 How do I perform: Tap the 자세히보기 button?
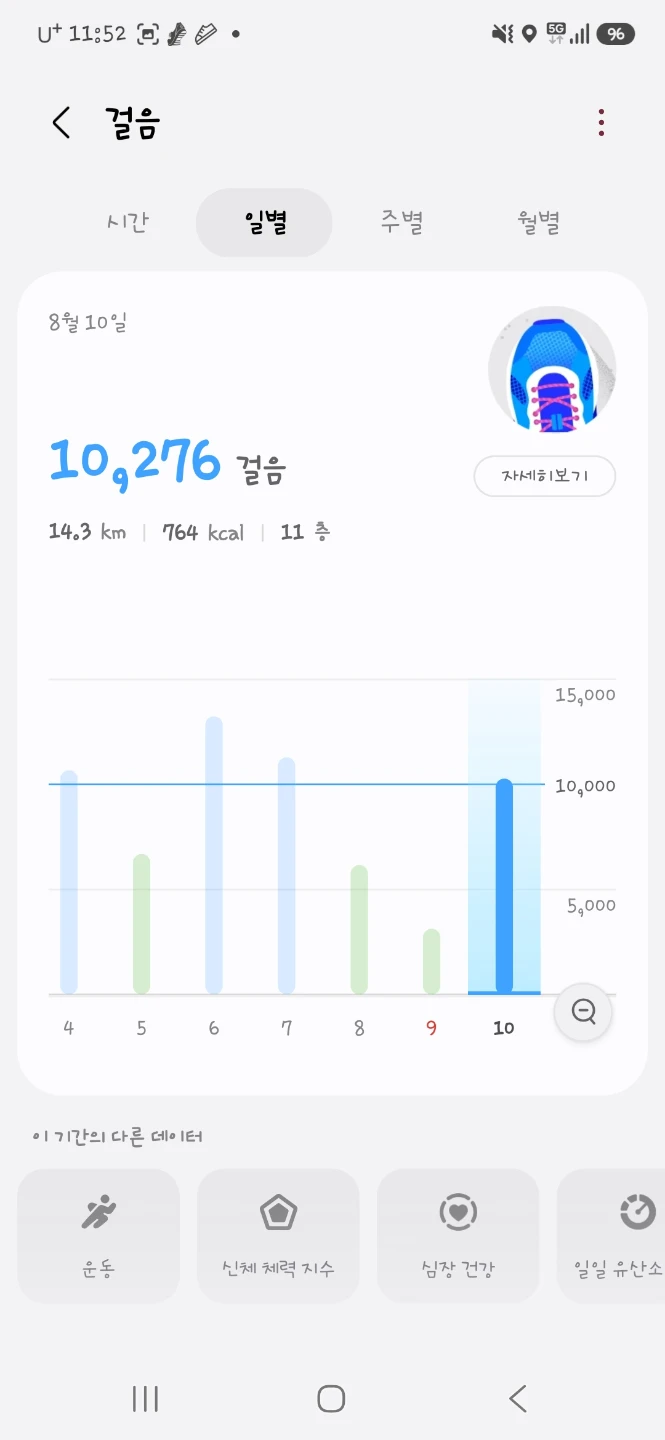[544, 476]
